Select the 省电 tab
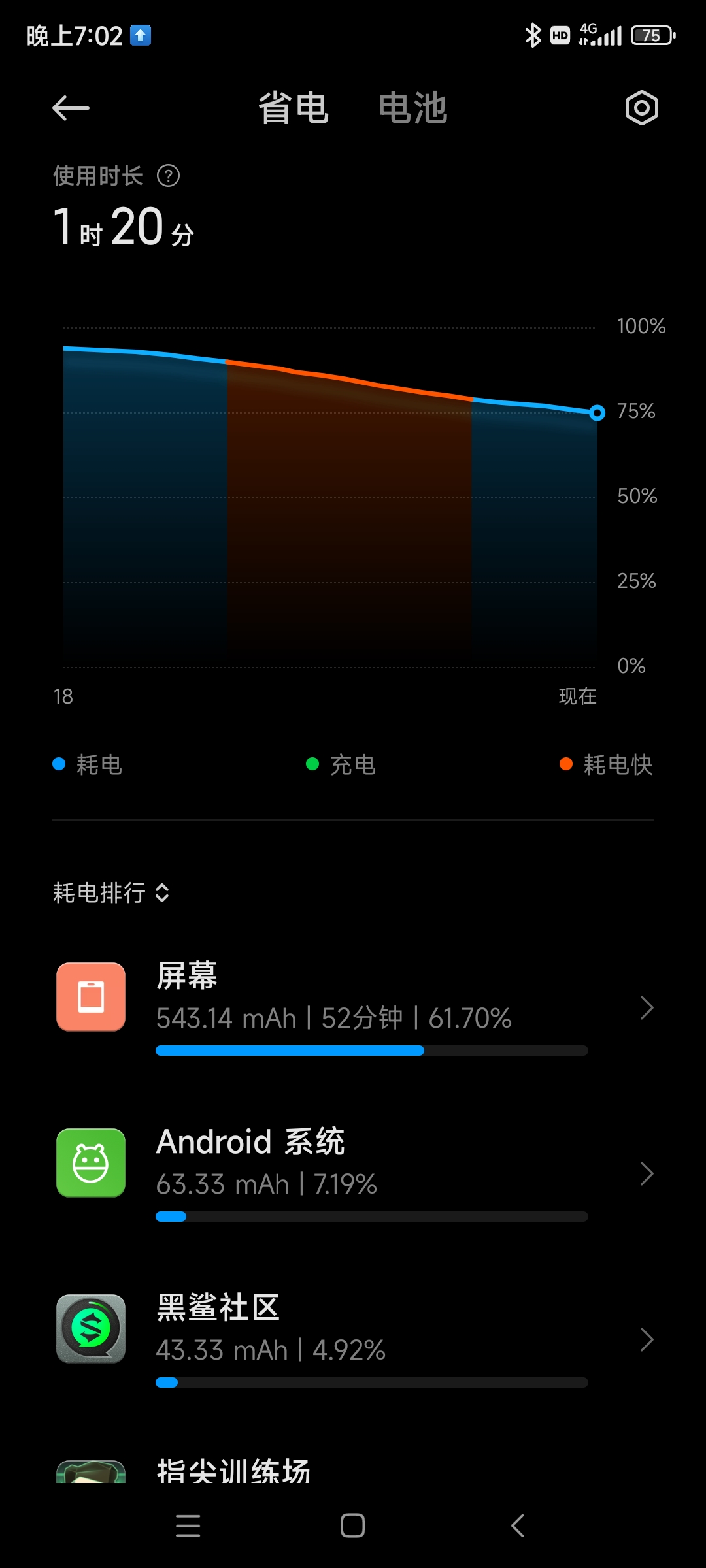706x1568 pixels. (x=293, y=108)
